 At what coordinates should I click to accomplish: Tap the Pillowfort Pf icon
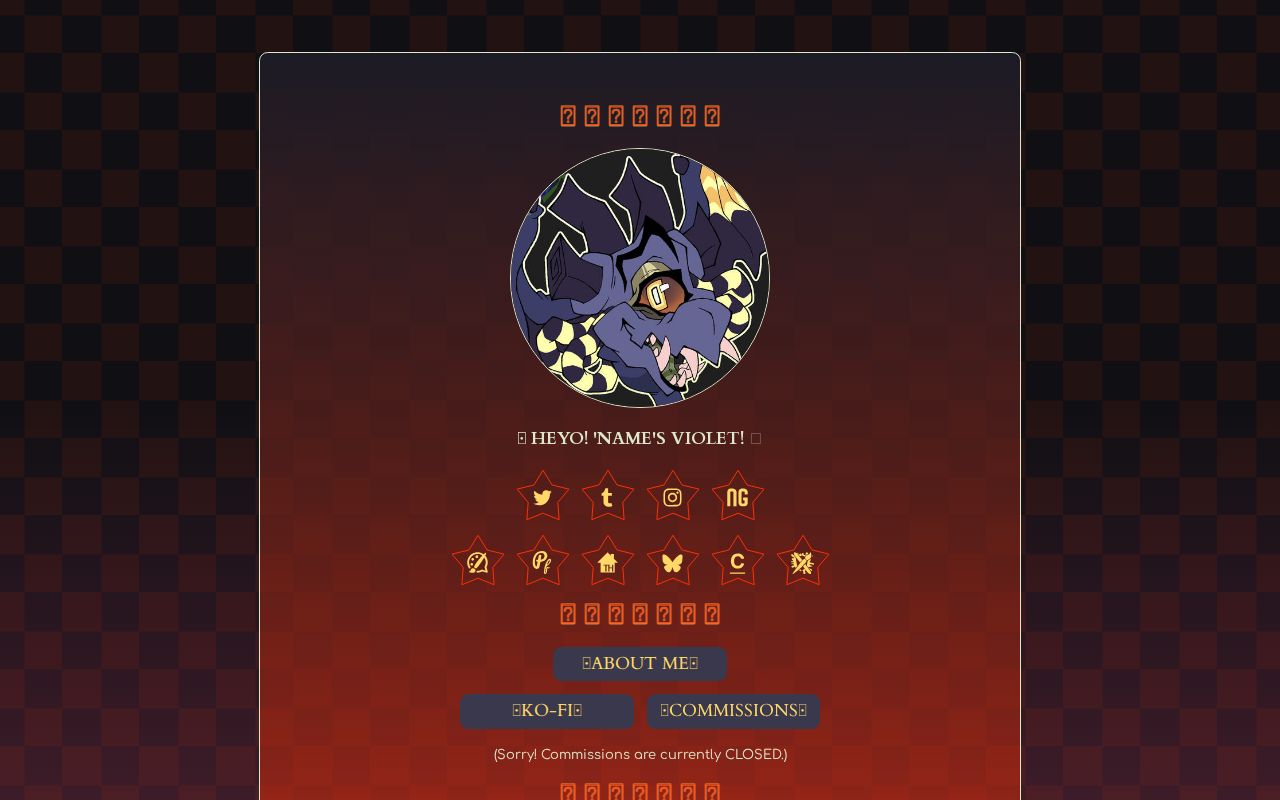(543, 563)
